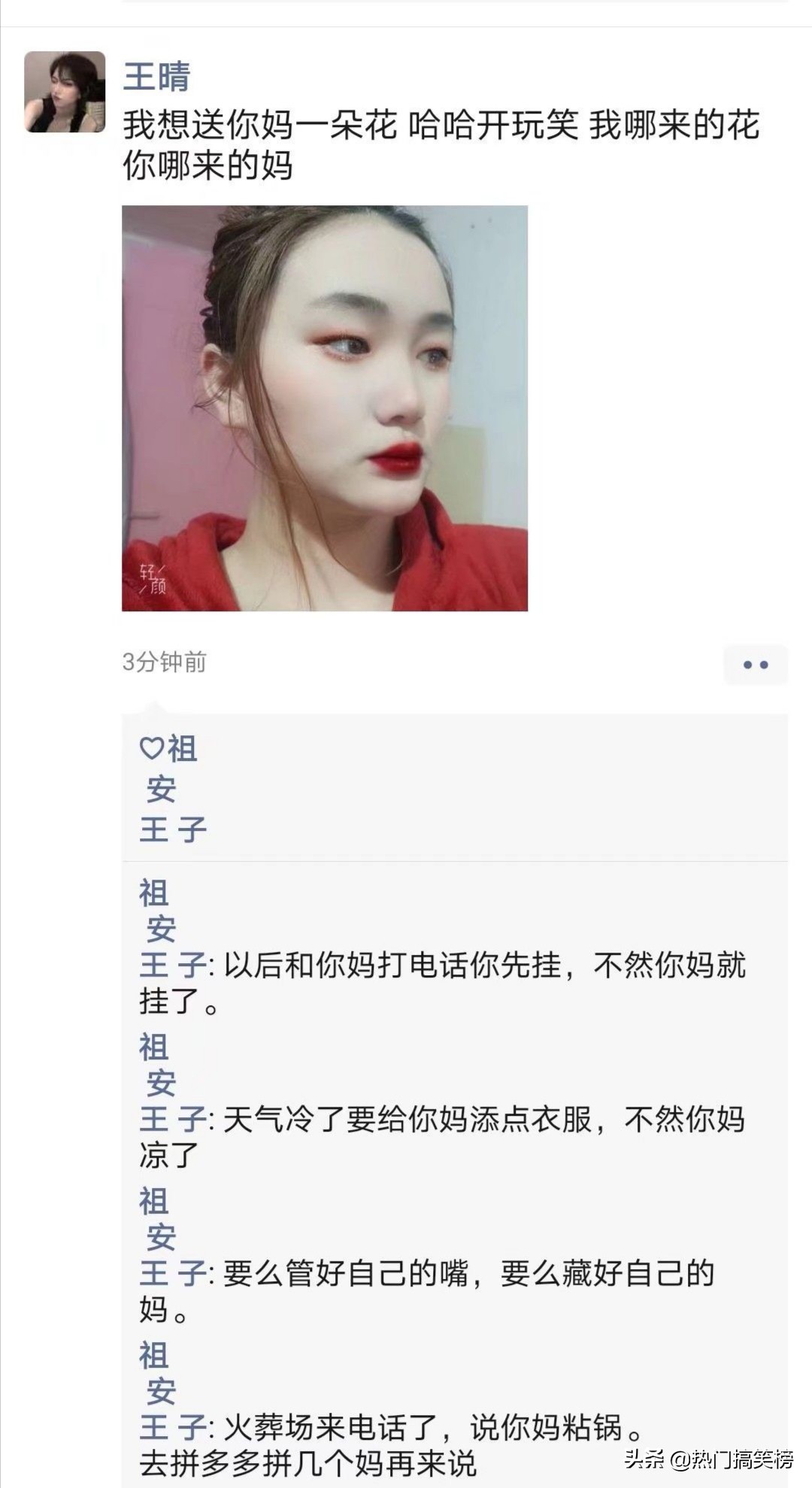Open the two-dot comment/like action menu
The height and width of the screenshot is (1488, 812).
pyautogui.click(x=756, y=664)
